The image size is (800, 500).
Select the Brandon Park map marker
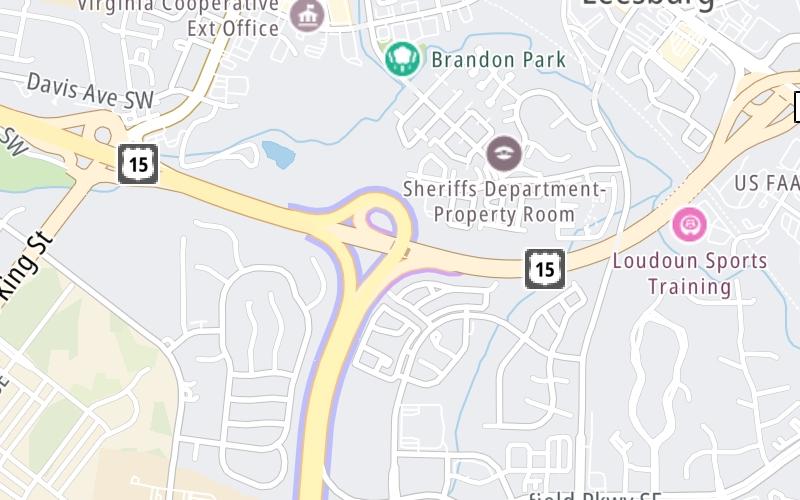(402, 58)
